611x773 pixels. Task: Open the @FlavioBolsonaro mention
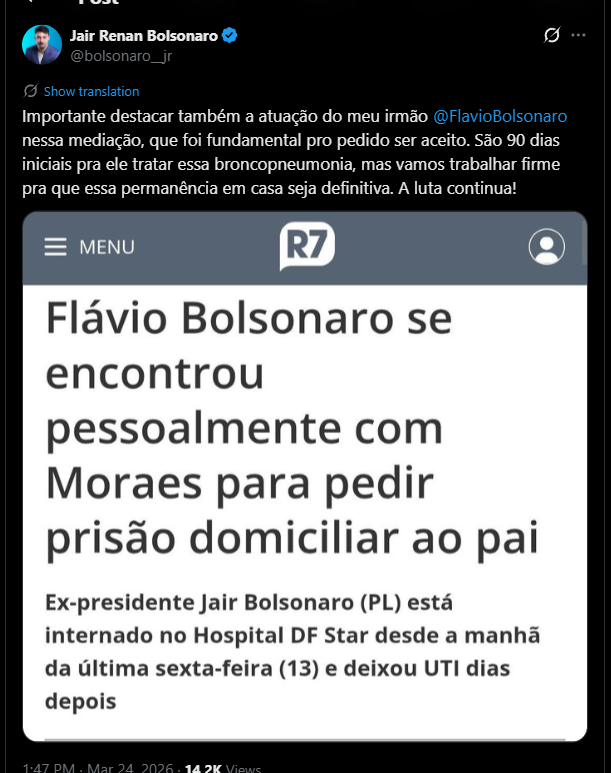(x=500, y=116)
